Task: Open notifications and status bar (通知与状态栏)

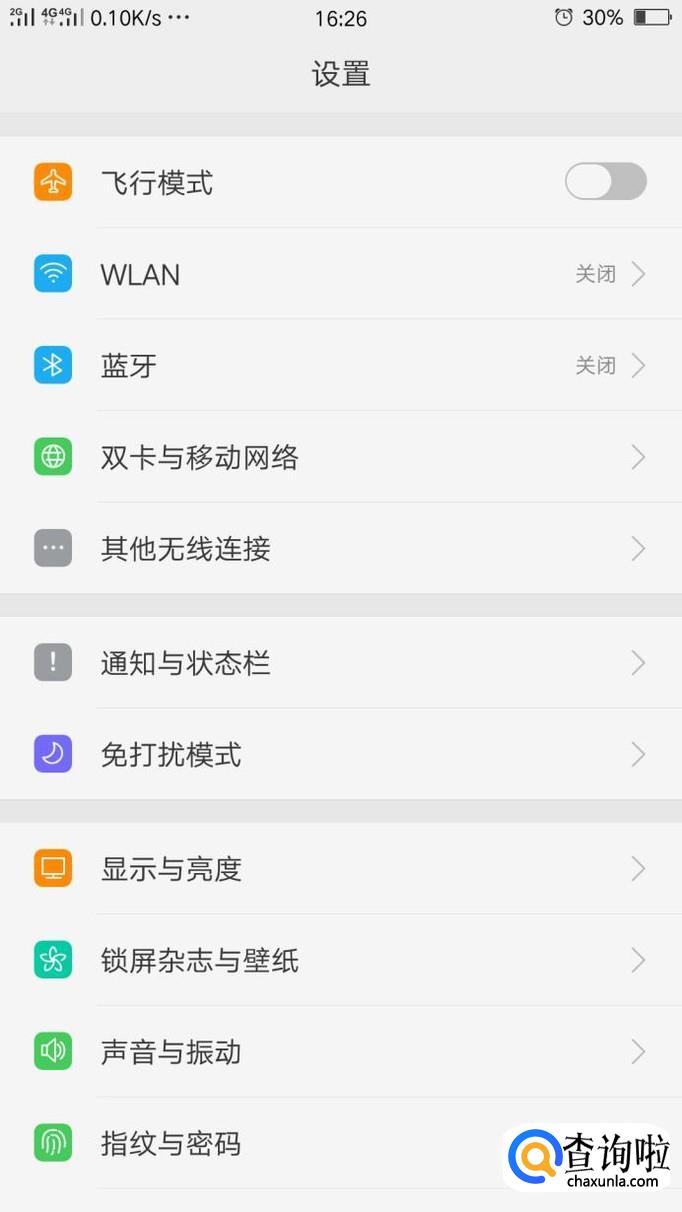Action: tap(340, 663)
